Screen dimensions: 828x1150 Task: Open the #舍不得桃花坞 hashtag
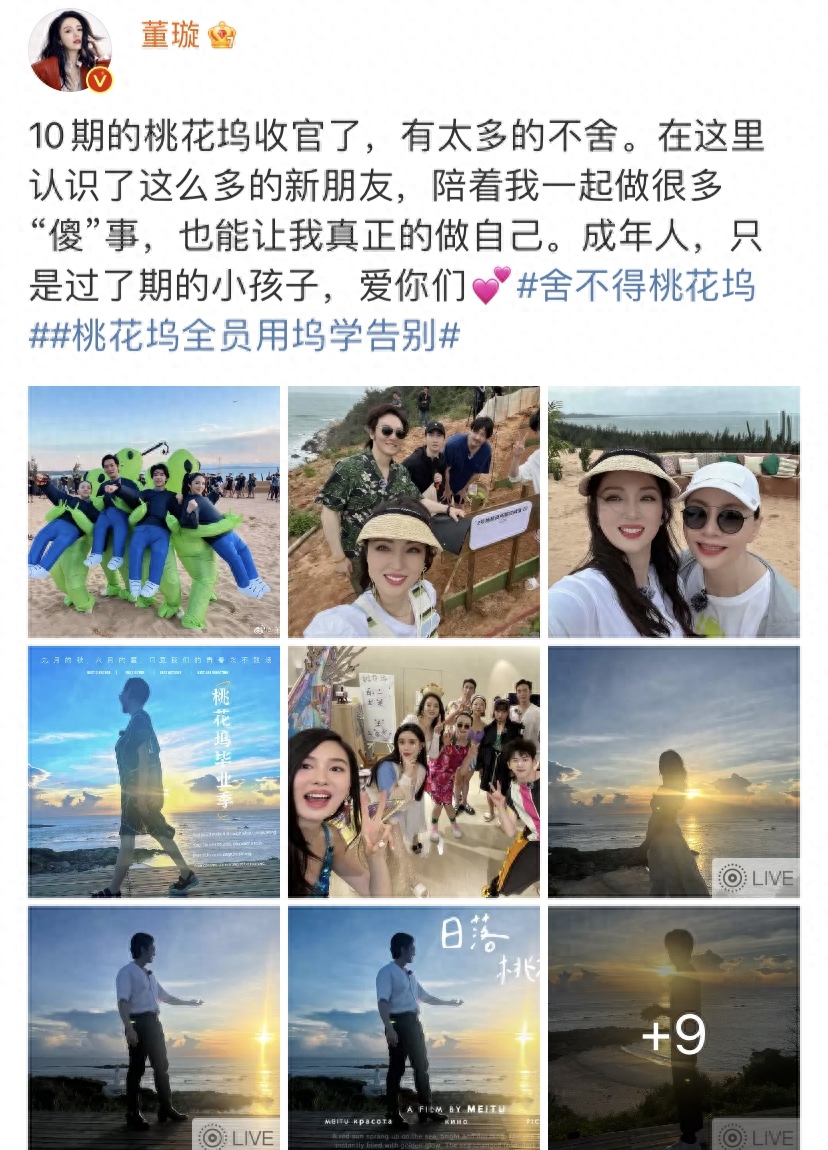[635, 287]
